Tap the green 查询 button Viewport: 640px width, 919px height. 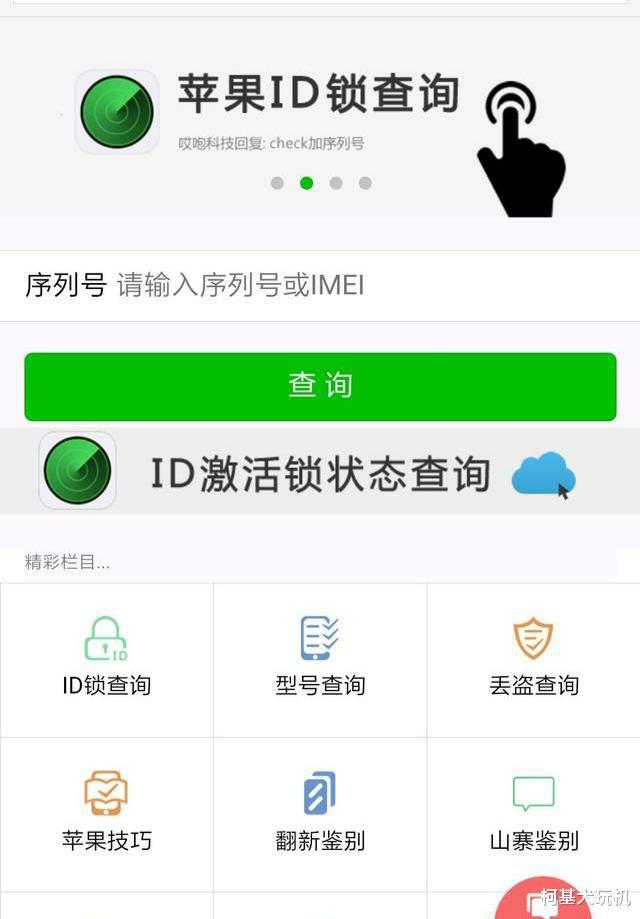[320, 386]
